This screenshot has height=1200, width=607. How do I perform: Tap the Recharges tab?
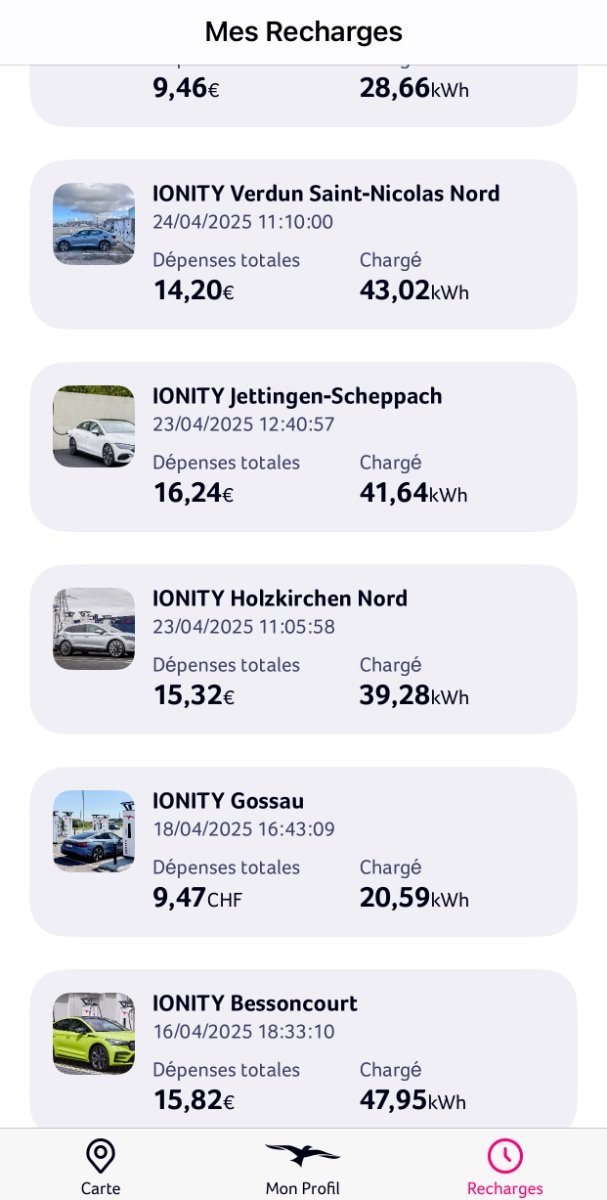click(505, 1167)
